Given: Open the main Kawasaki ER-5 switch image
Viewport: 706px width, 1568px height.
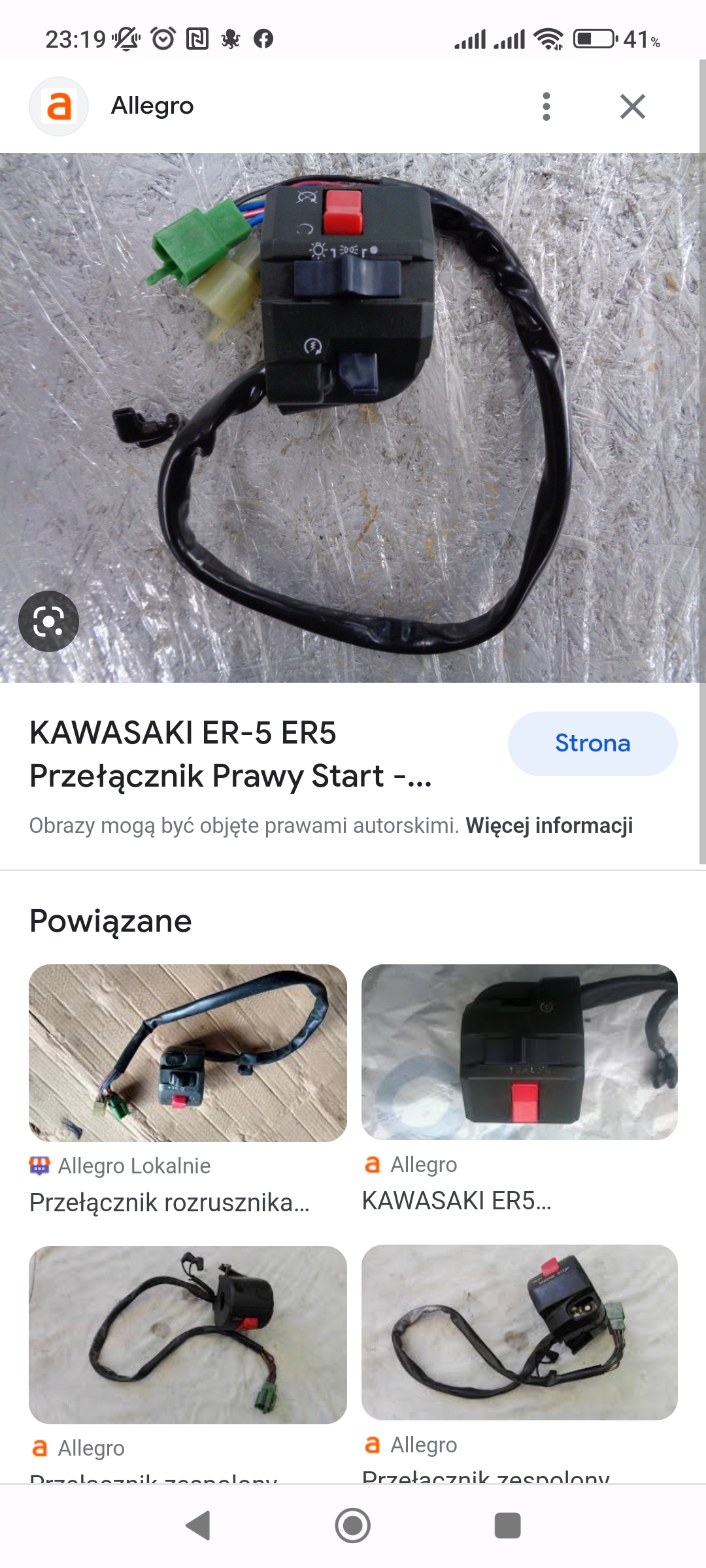Looking at the screenshot, I should pyautogui.click(x=353, y=418).
